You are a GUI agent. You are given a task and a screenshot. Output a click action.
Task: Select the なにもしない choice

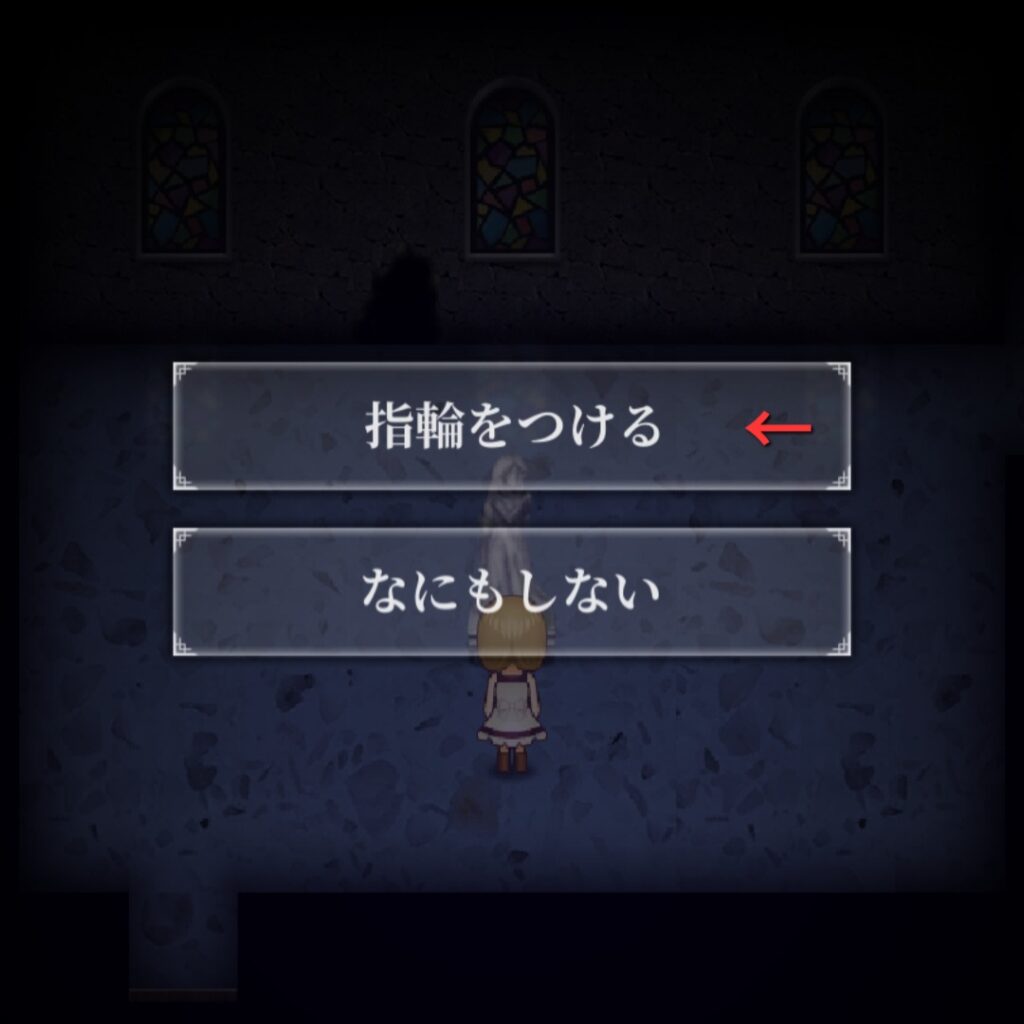click(x=512, y=592)
